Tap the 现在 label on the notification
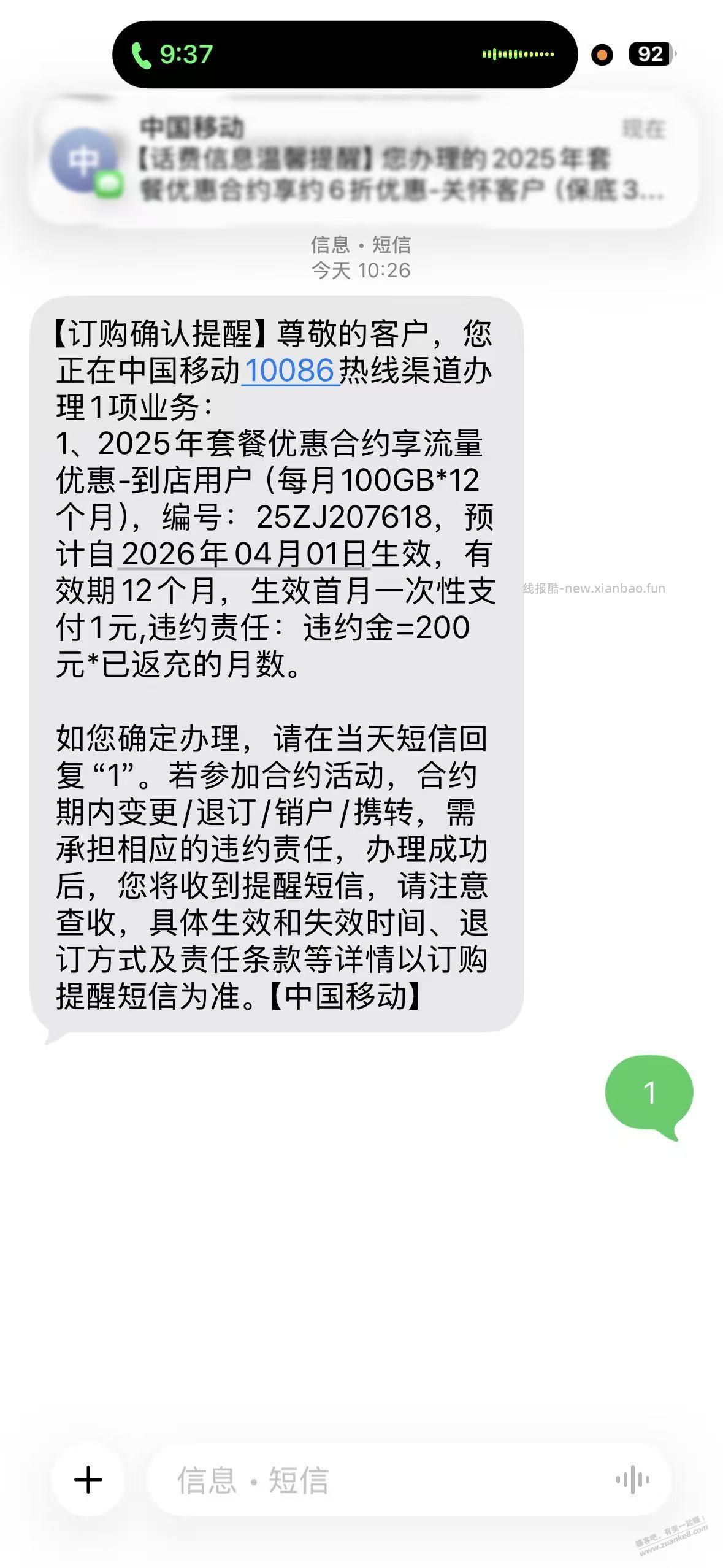723x1568 pixels. 646,130
